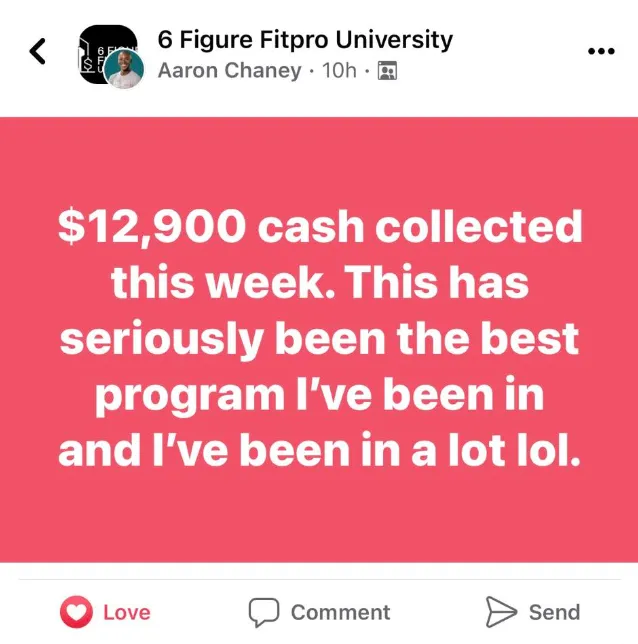Open the three-dot post options menu
The height and width of the screenshot is (644, 638).
tap(601, 51)
